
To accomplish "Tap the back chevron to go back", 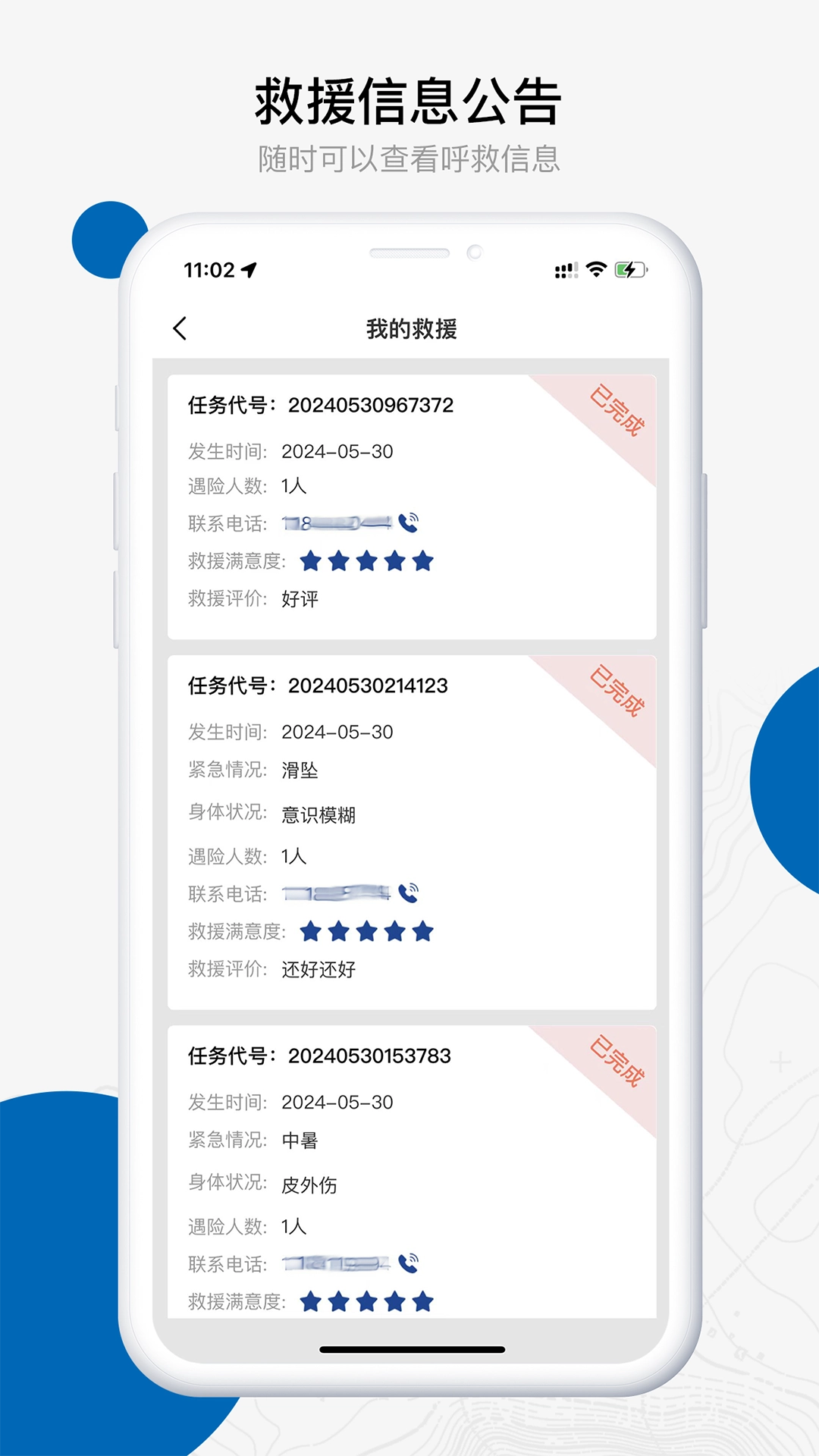I will (180, 329).
